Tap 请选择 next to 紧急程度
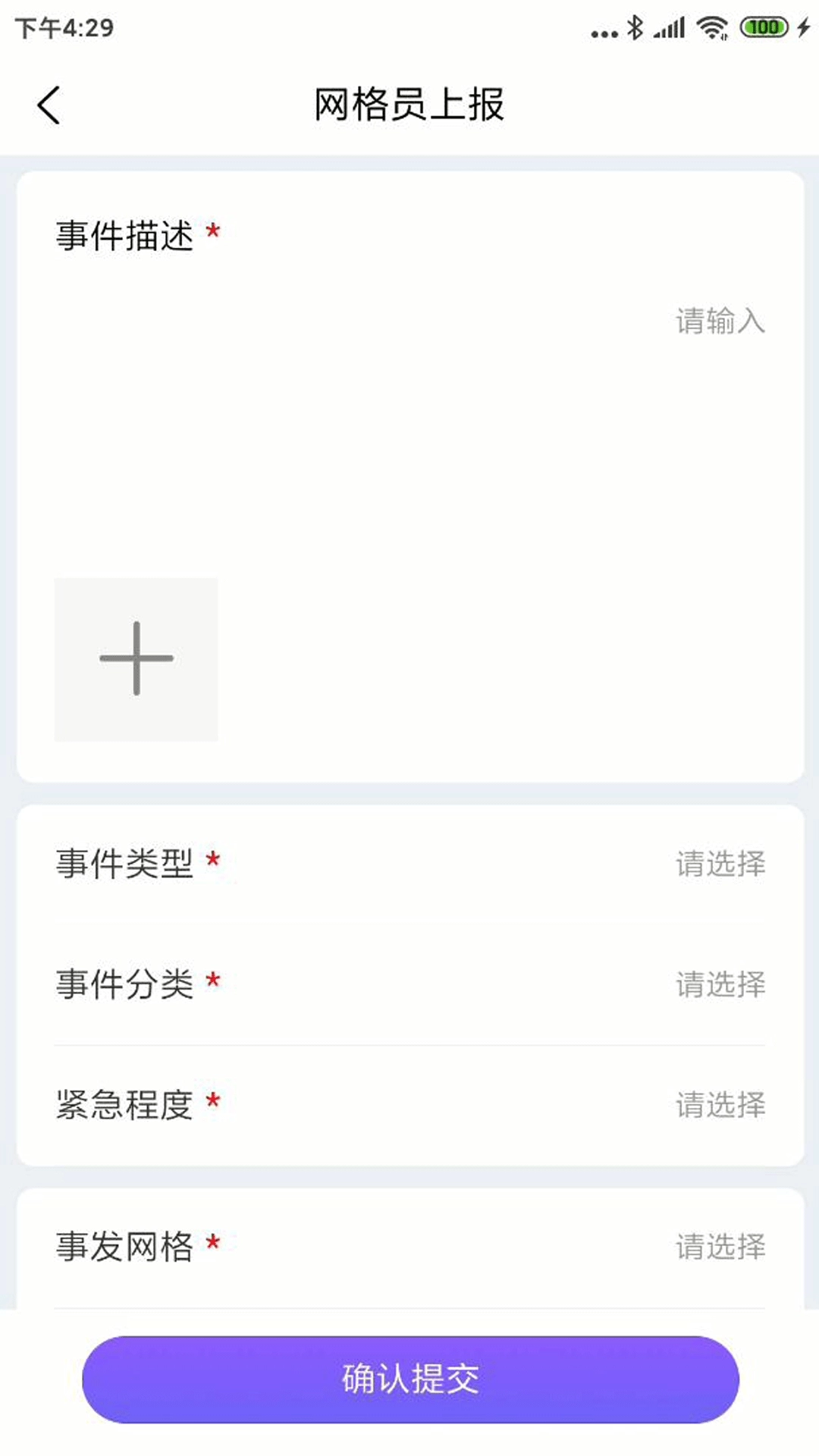 pos(719,1106)
